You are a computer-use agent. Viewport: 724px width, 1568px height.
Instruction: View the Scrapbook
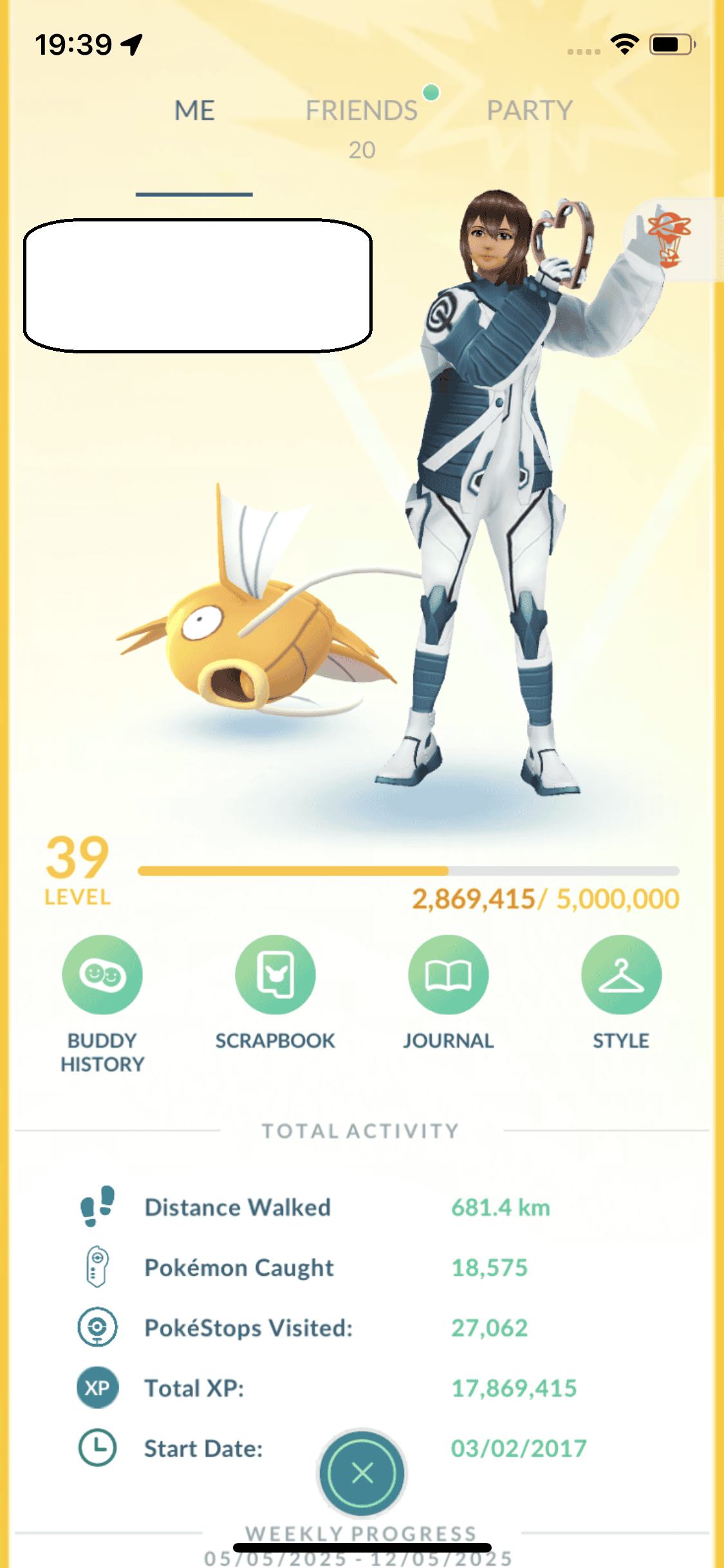pyautogui.click(x=275, y=975)
